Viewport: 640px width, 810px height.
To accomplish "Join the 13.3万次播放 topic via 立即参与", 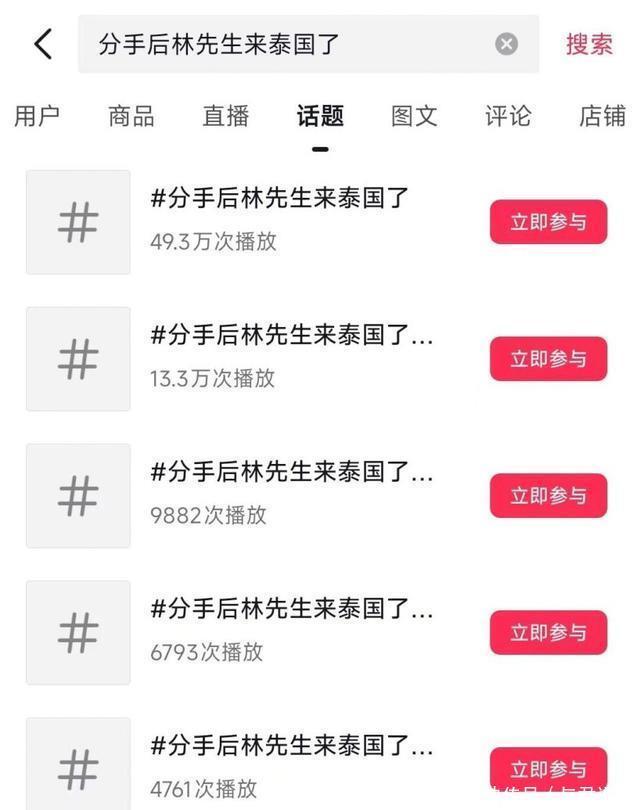I will [548, 359].
